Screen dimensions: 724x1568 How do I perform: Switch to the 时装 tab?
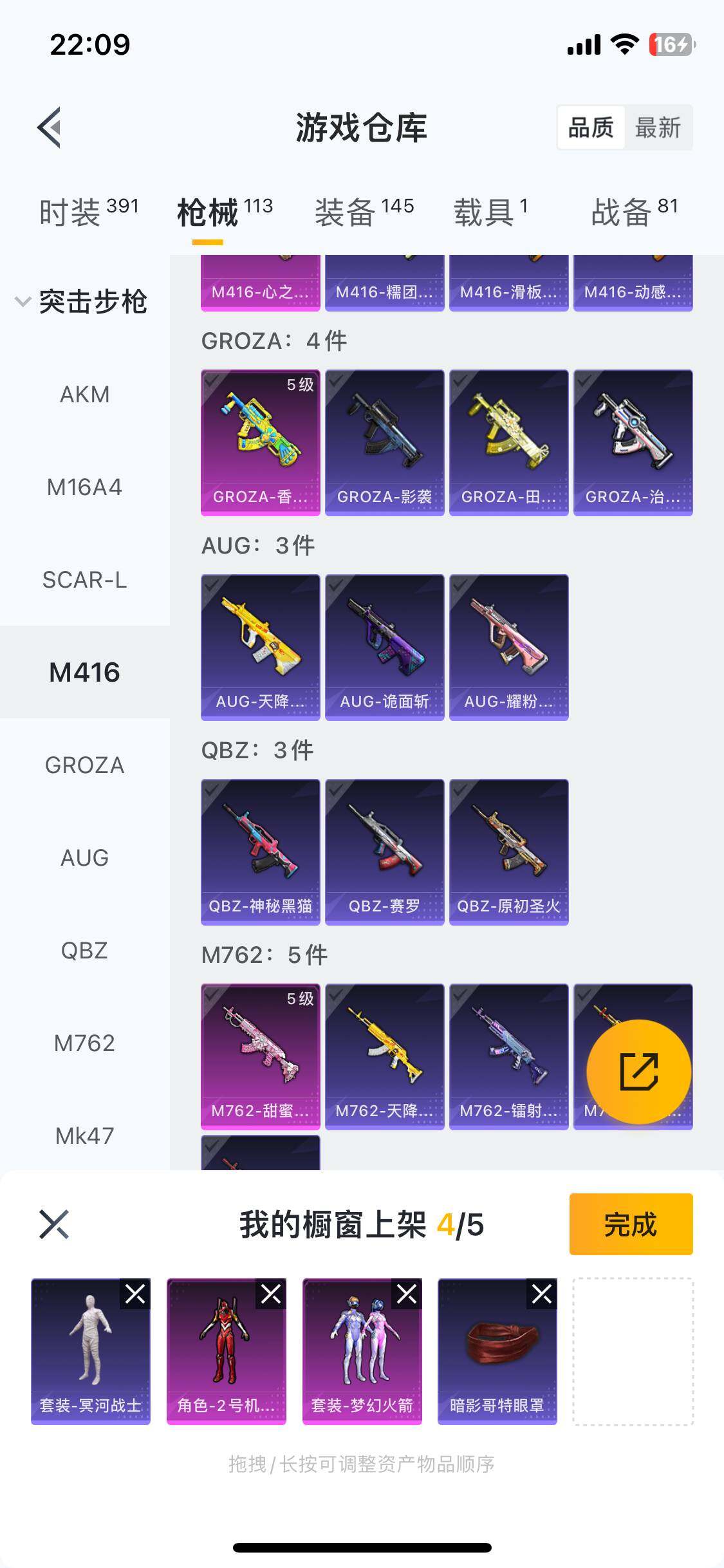pos(89,212)
